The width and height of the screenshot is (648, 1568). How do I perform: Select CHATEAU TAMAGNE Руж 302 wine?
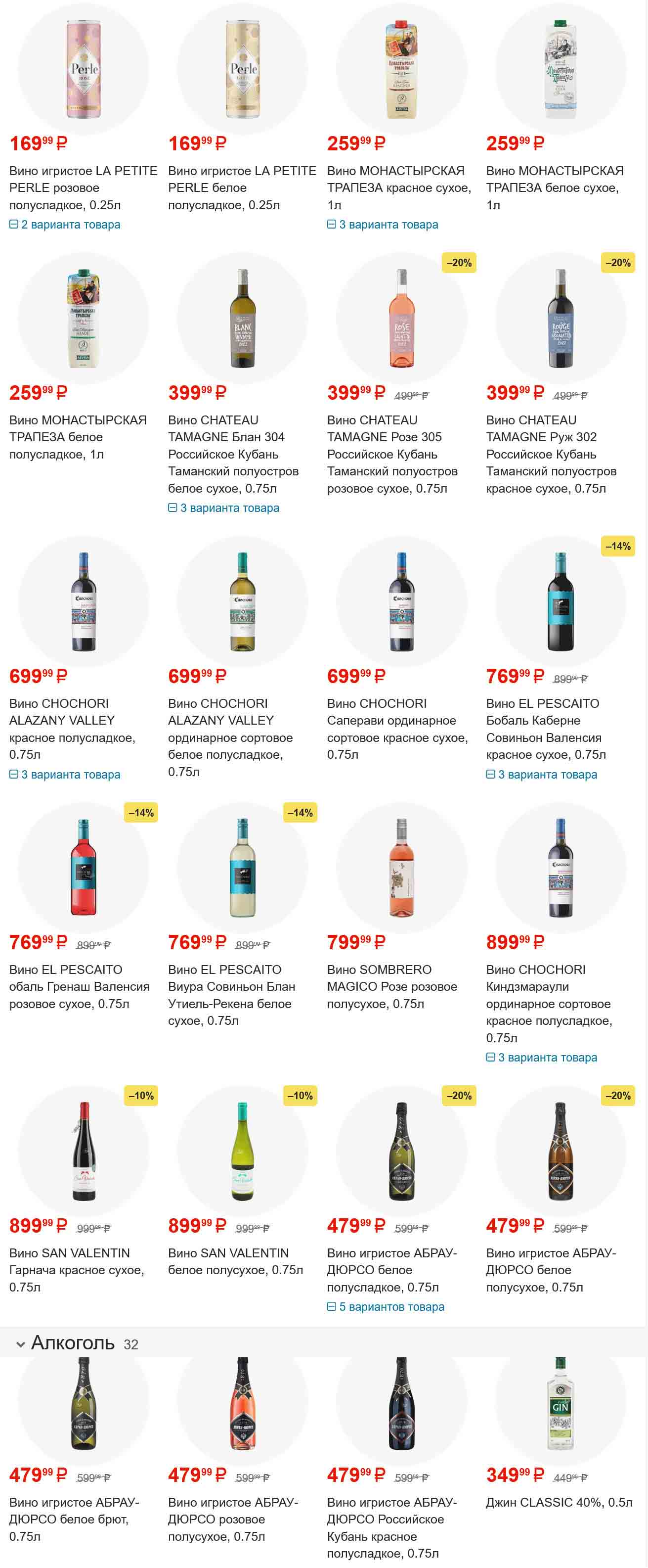[x=551, y=454]
